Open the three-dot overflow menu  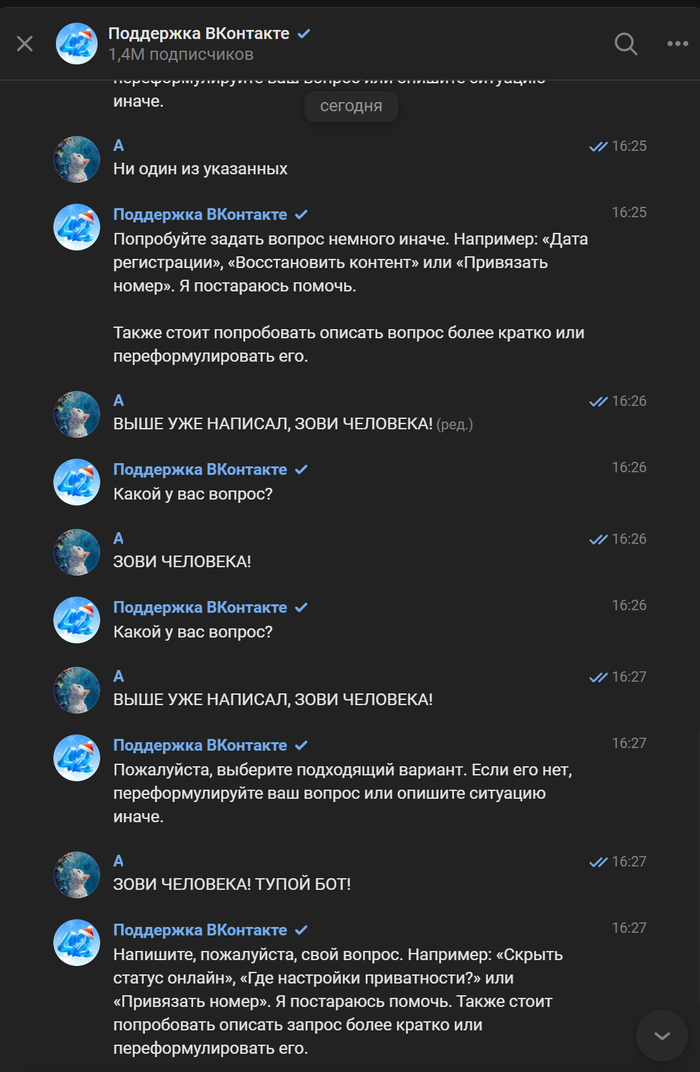pyautogui.click(x=677, y=43)
